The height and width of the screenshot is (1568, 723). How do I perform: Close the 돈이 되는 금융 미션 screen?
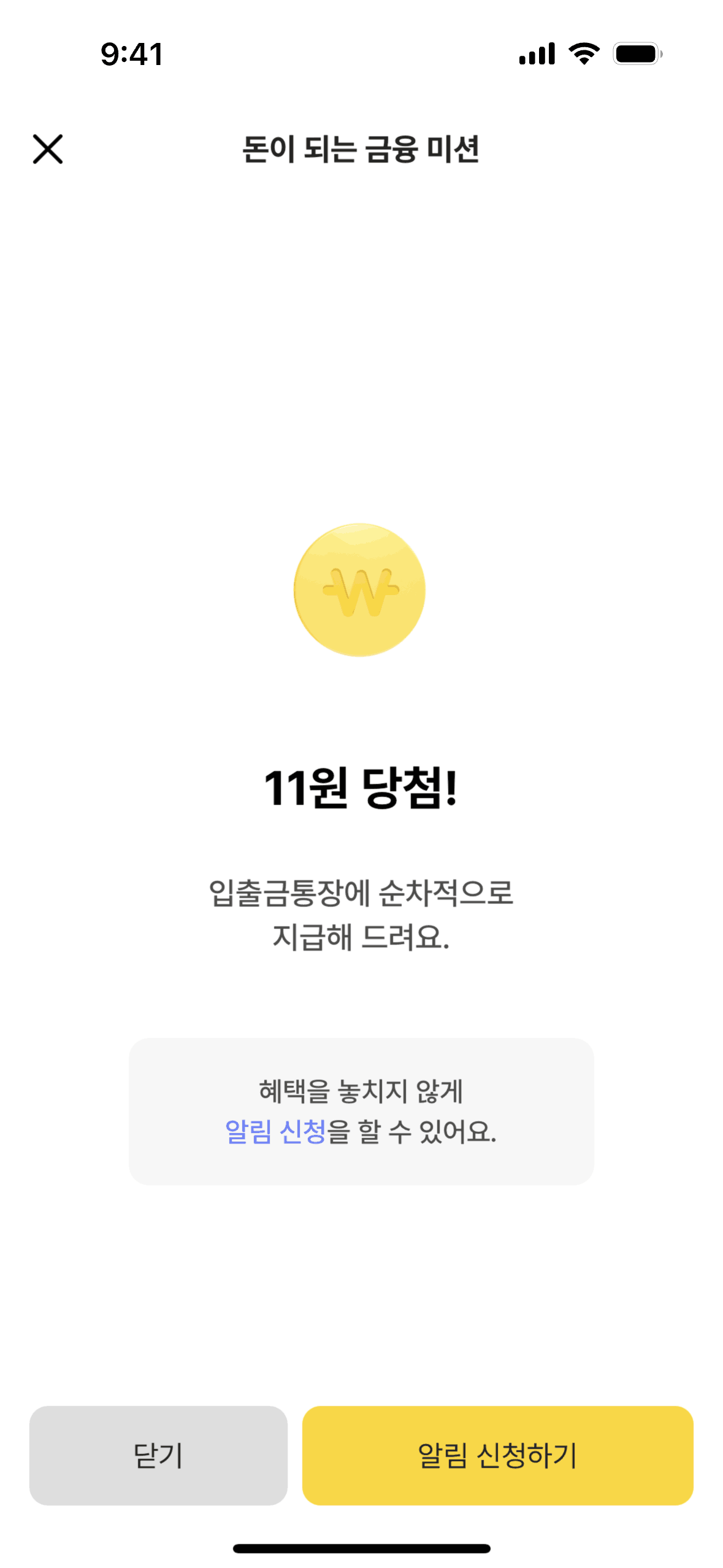(48, 149)
